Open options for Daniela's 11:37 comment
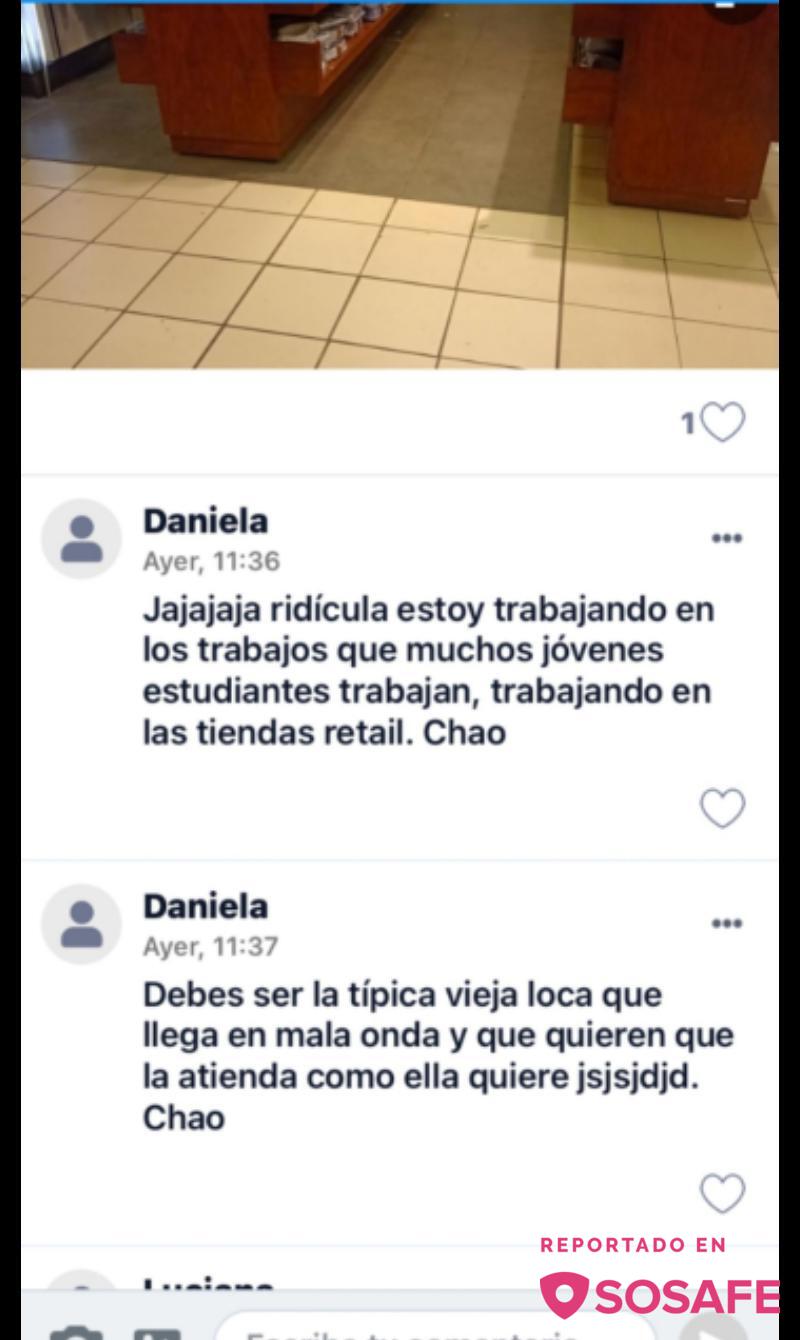800x1340 pixels. 726,923
